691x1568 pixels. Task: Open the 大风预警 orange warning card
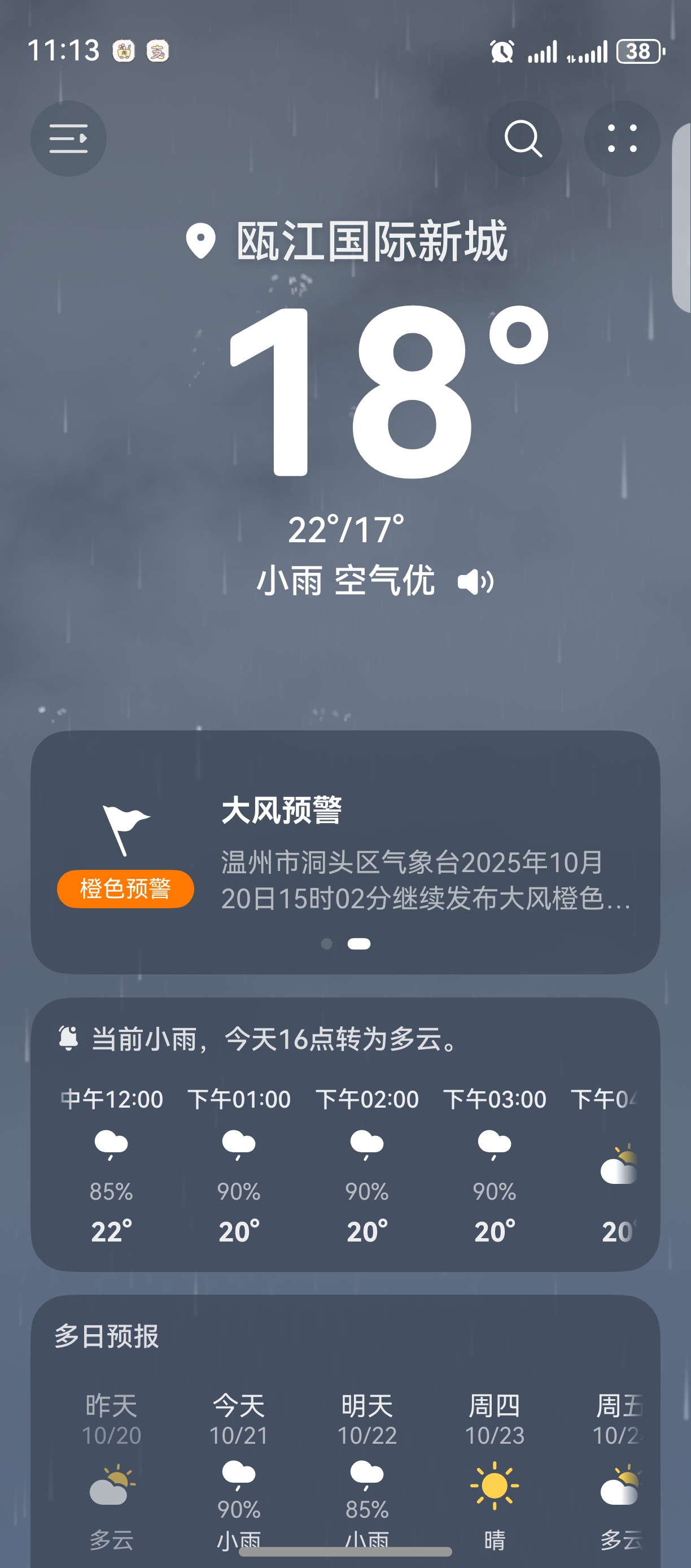tap(345, 851)
